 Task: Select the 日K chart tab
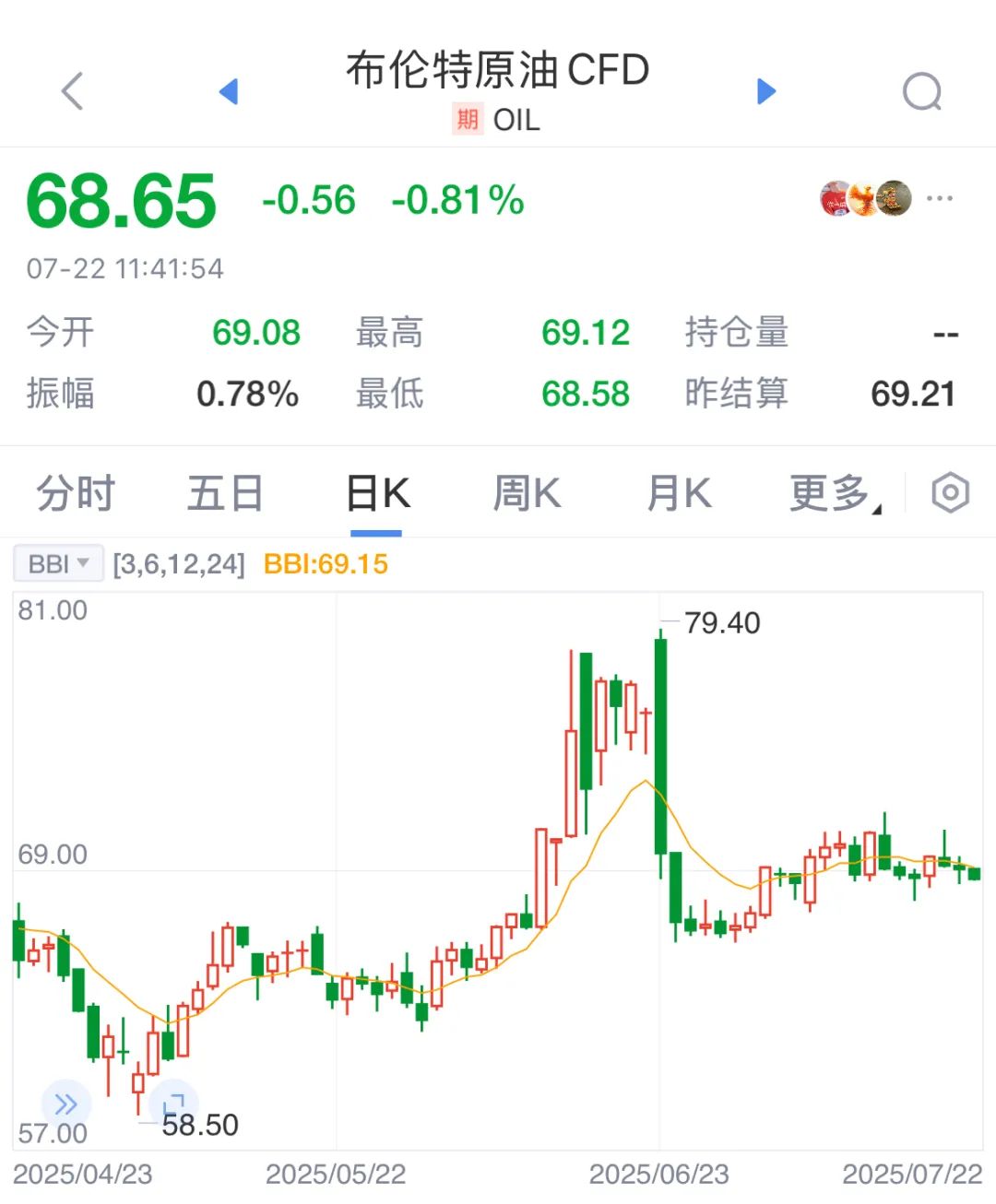[x=376, y=493]
